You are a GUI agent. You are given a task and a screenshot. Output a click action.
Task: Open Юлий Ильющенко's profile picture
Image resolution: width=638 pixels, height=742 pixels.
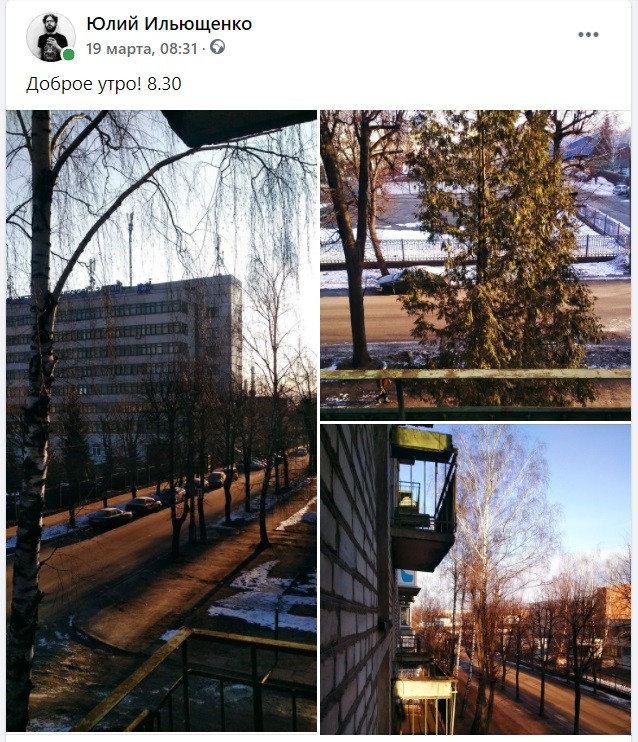coord(50,37)
